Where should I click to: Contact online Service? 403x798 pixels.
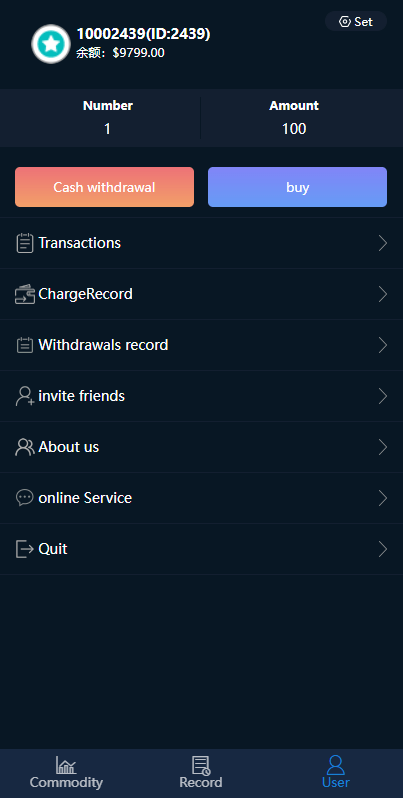coord(202,498)
